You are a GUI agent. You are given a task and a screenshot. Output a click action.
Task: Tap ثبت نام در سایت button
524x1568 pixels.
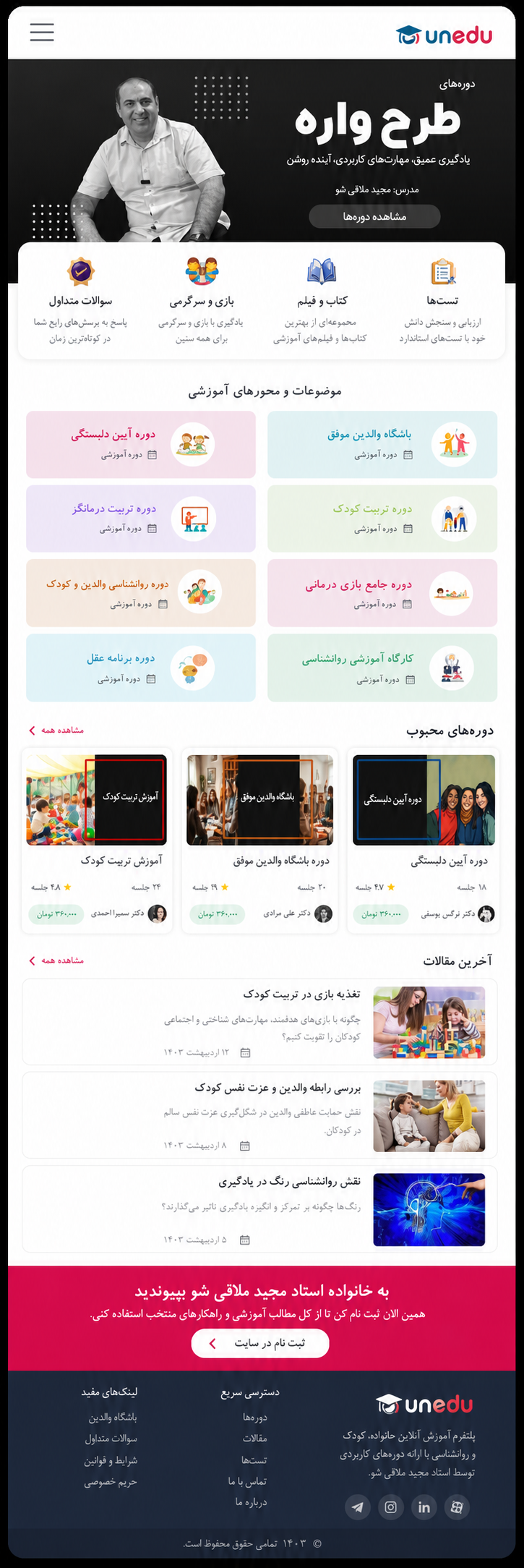[x=260, y=1343]
